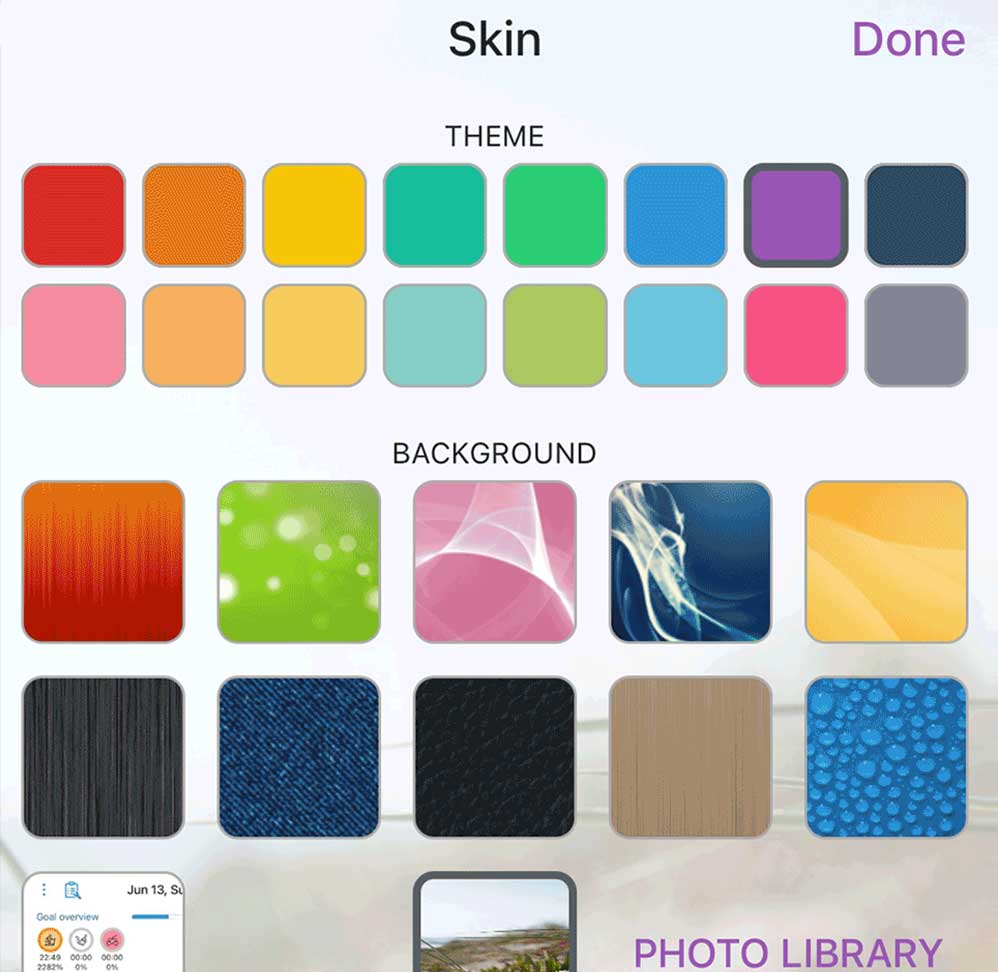The height and width of the screenshot is (972, 998).
Task: Select the teal theme swatch
Action: coord(434,215)
